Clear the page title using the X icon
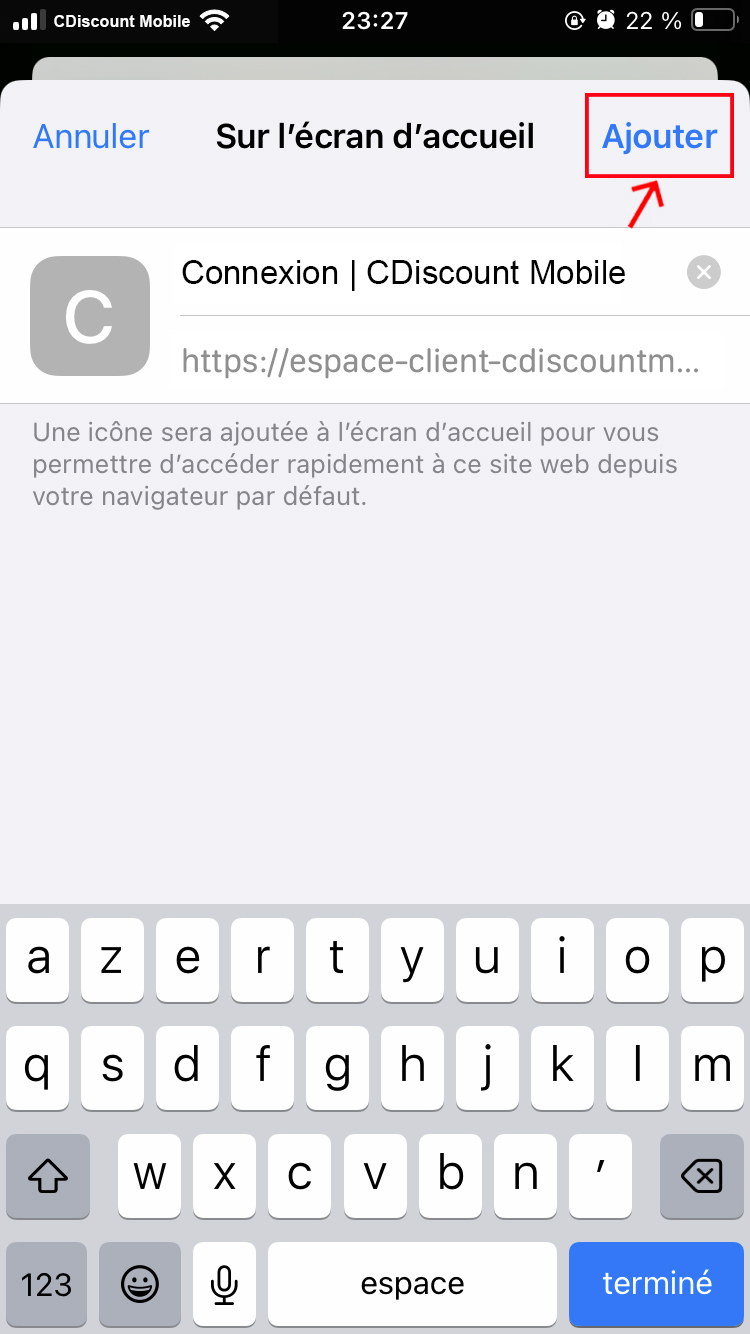Image resolution: width=750 pixels, height=1334 pixels. point(704,272)
